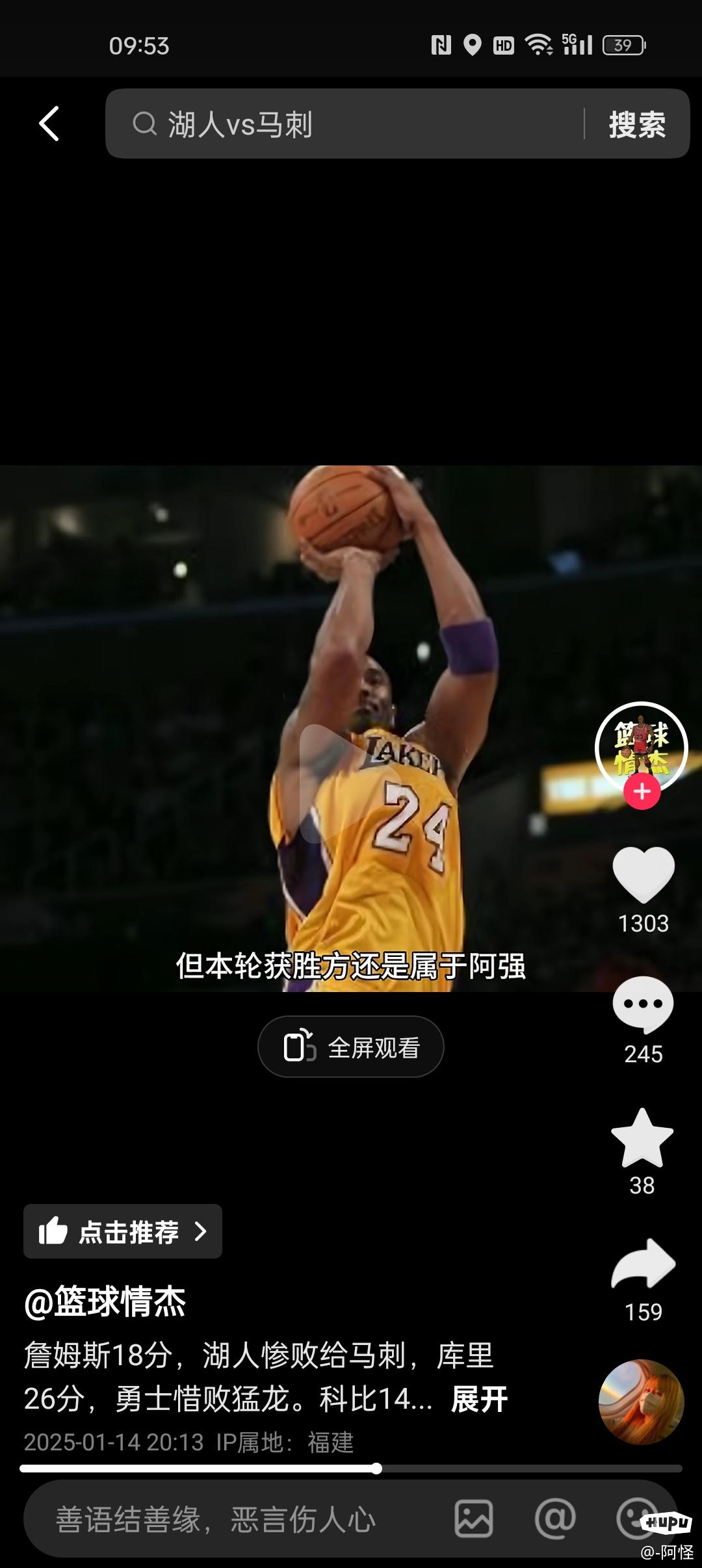Image resolution: width=702 pixels, height=1568 pixels.
Task: Like this video with the heart icon
Action: click(x=643, y=875)
